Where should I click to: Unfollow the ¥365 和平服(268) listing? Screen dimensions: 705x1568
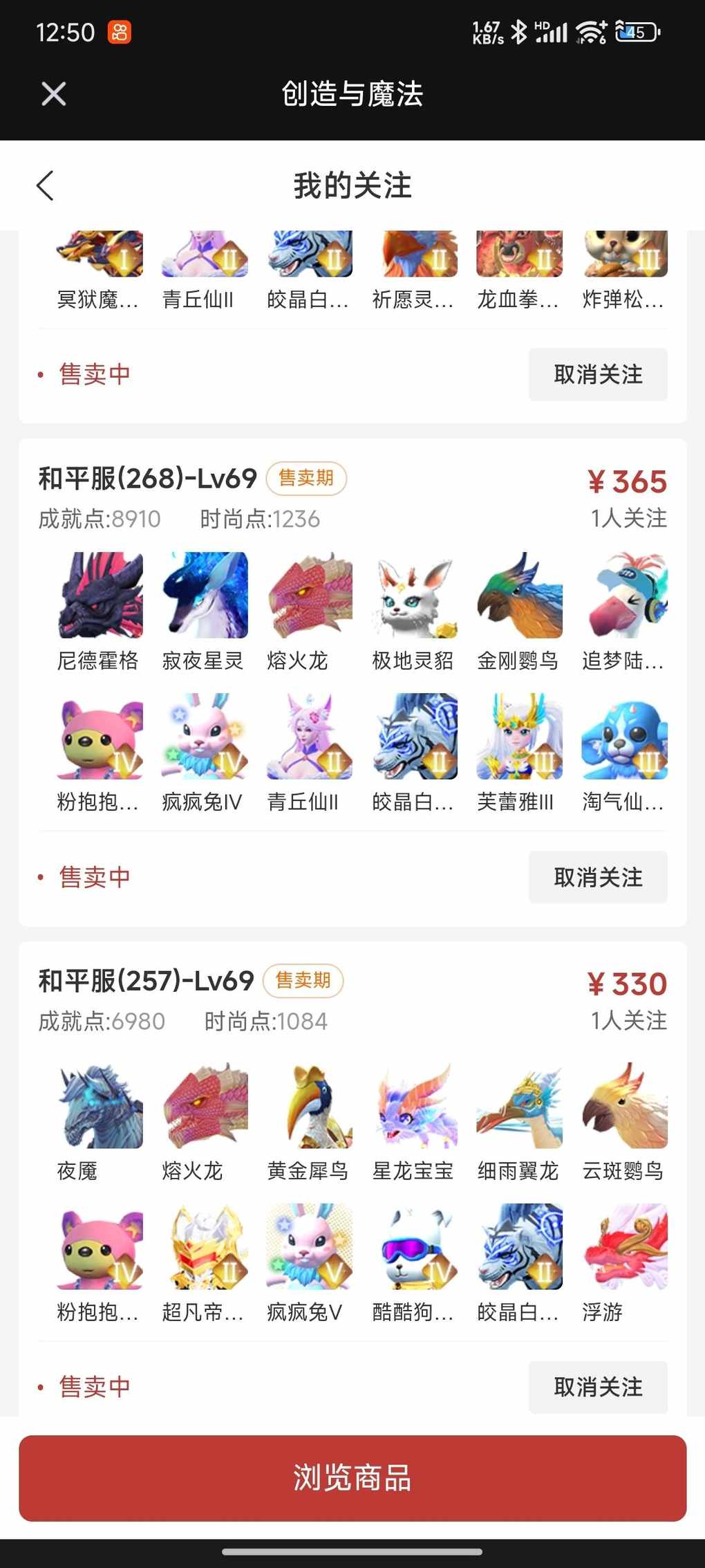[598, 877]
